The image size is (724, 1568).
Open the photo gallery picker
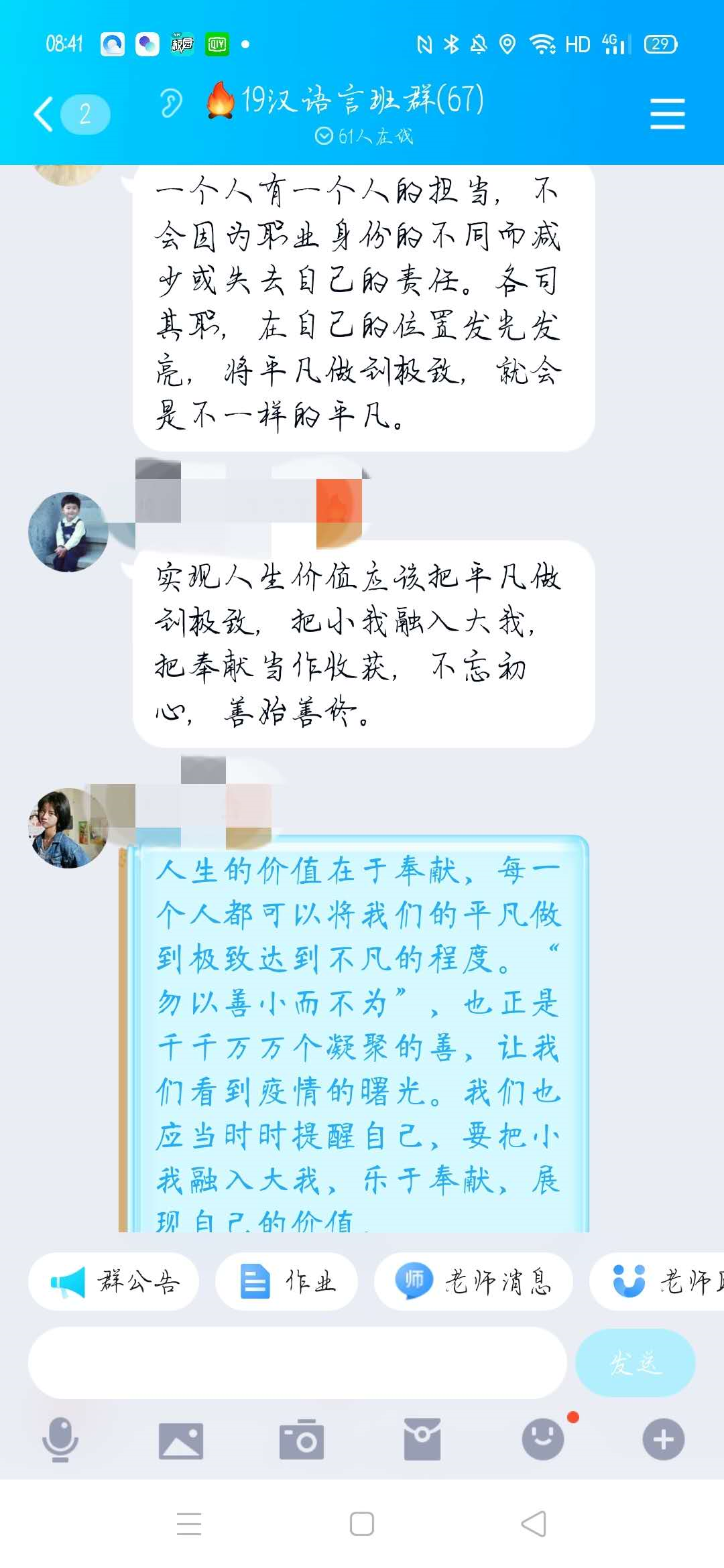pyautogui.click(x=180, y=1440)
